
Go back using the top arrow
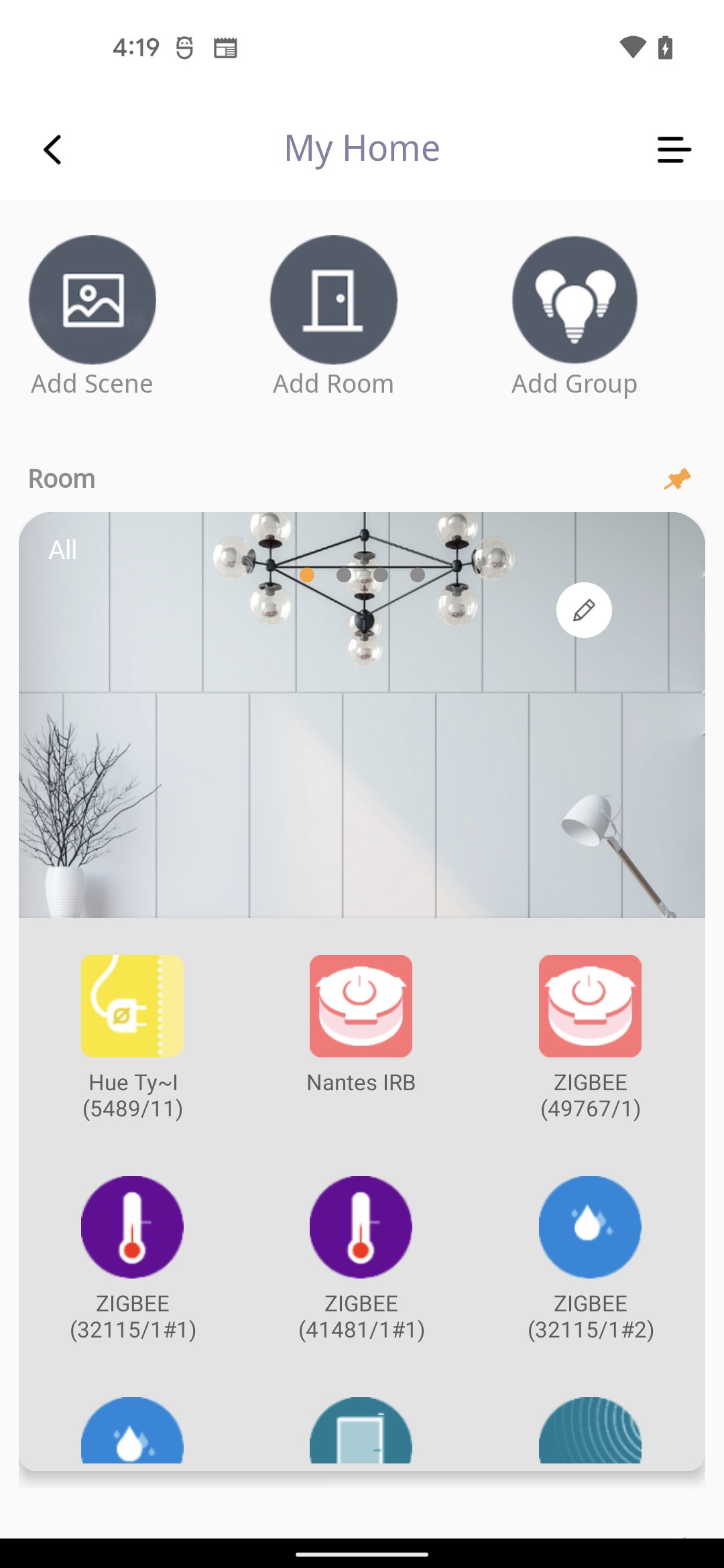tap(52, 149)
